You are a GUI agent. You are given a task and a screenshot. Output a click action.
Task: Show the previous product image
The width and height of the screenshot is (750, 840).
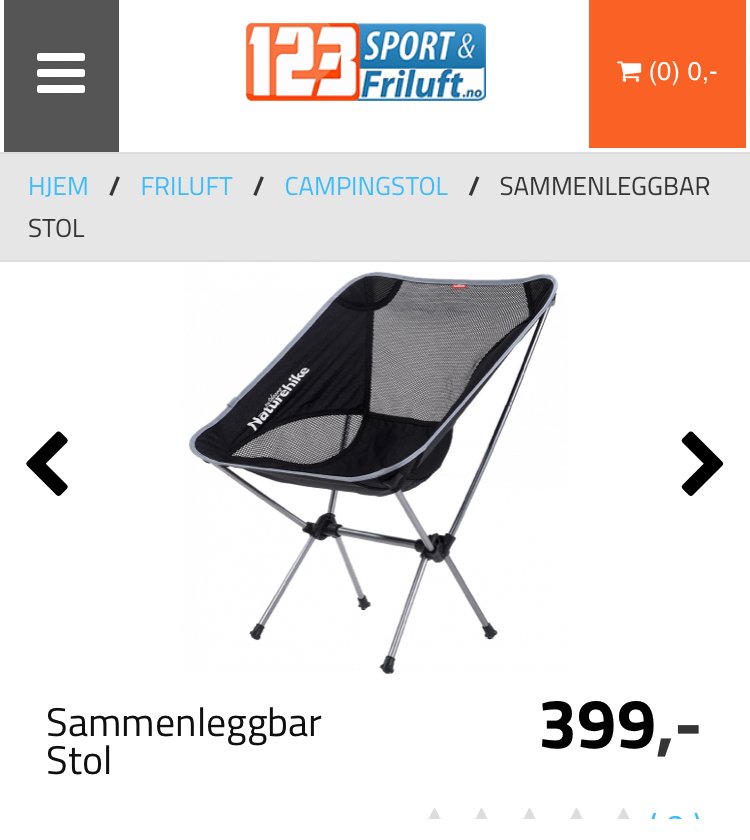click(47, 464)
